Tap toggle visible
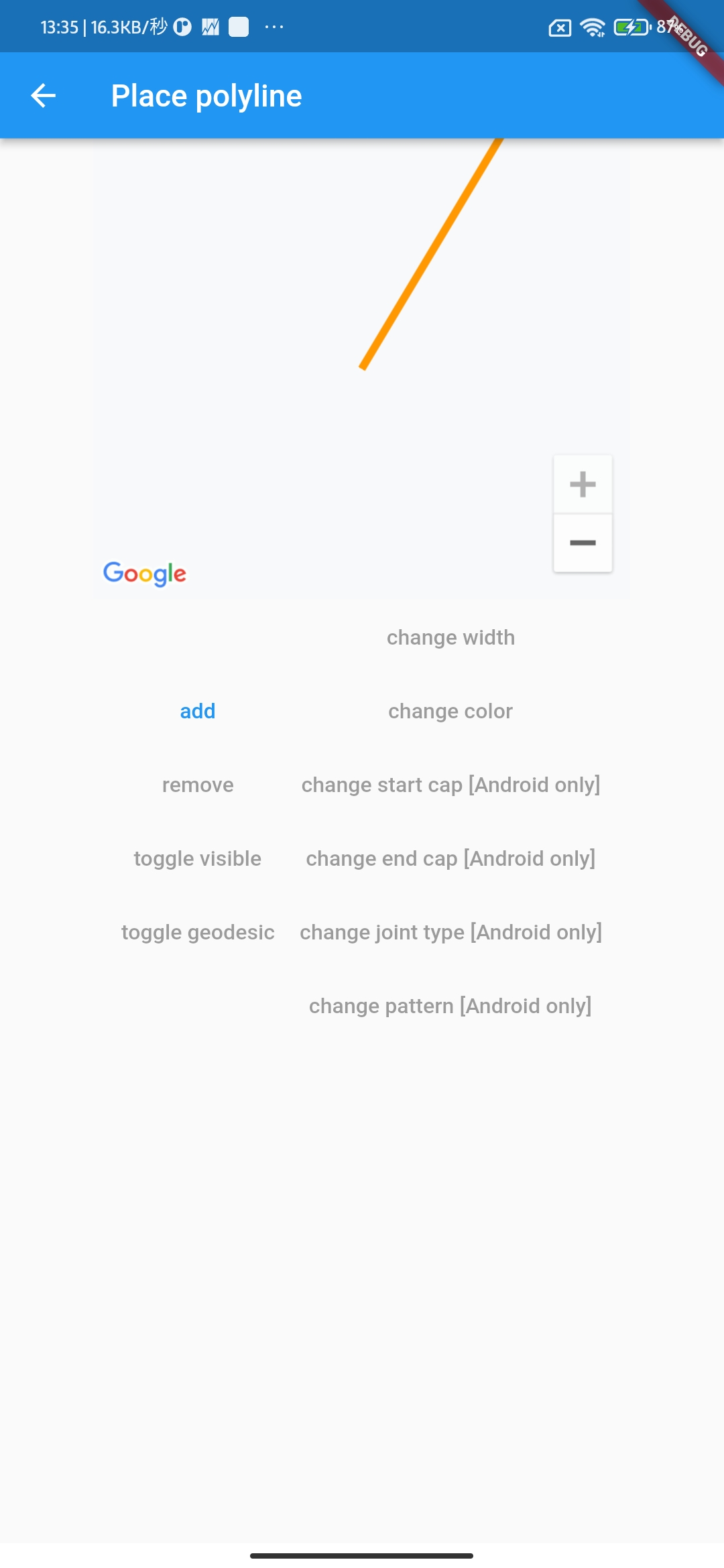The height and width of the screenshot is (1568, 724). click(198, 858)
